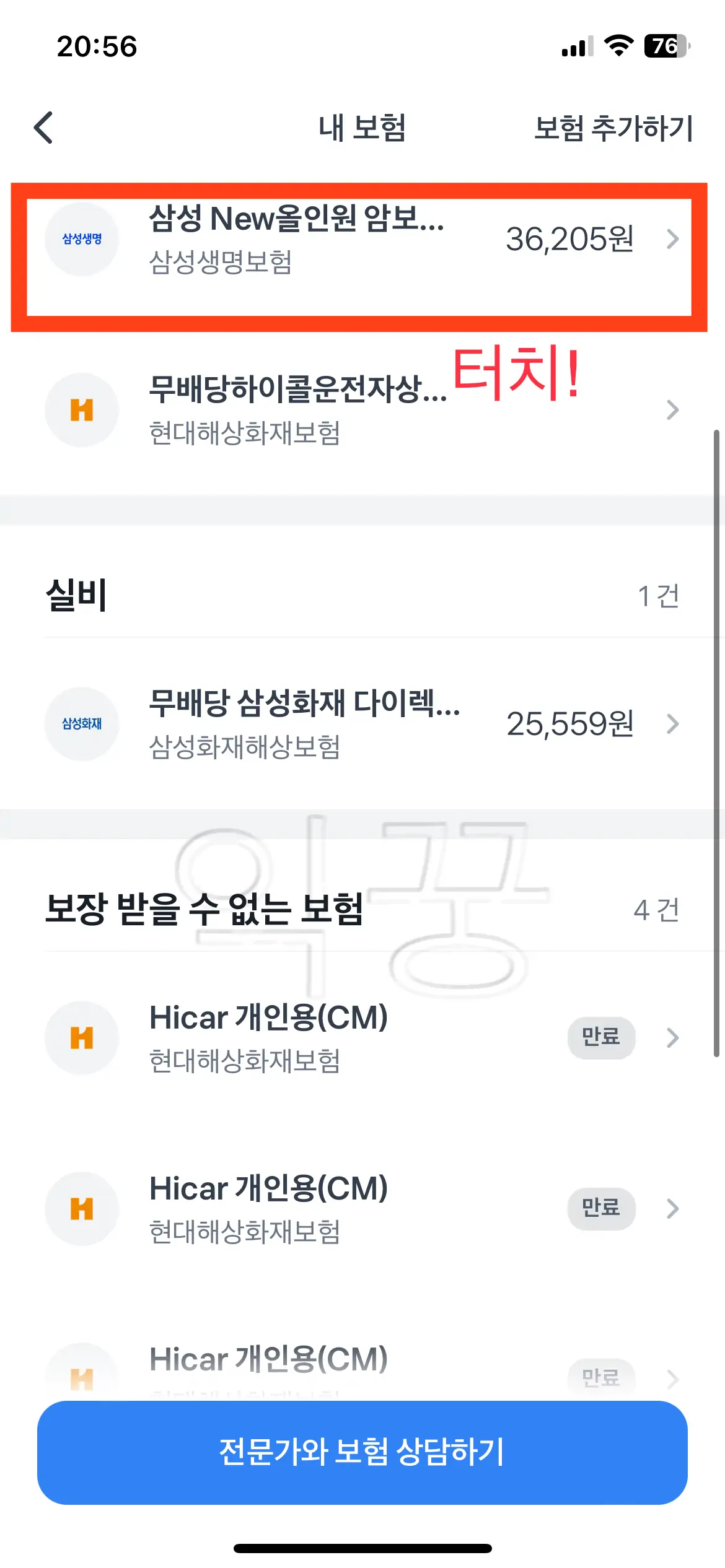Open 보험 추가하기 to add insurance
This screenshot has width=725, height=1568.
[614, 128]
